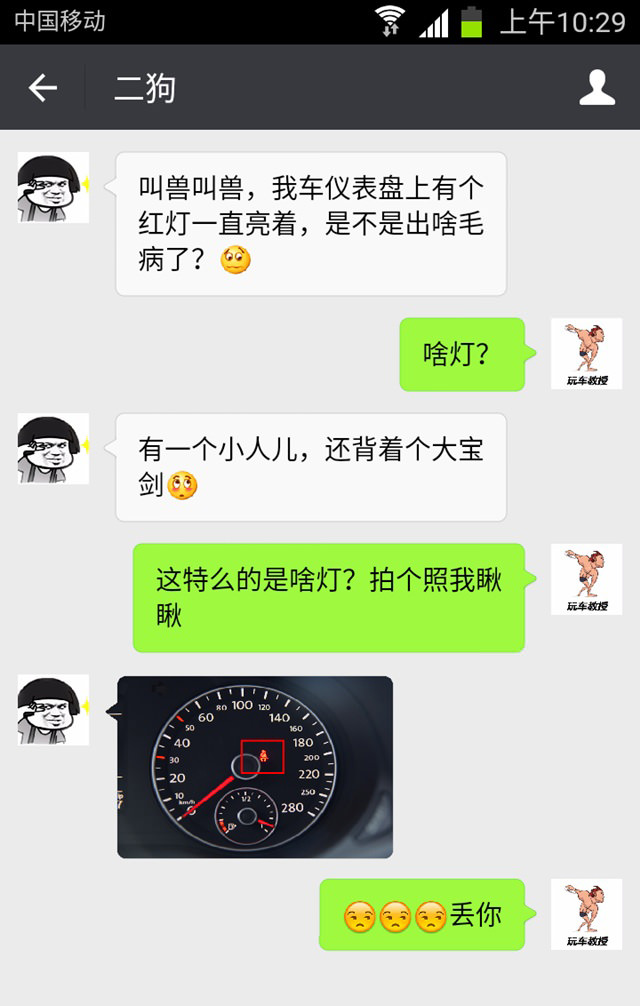Go back from the 二狗 chat
640x1006 pixels.
pyautogui.click(x=42, y=88)
